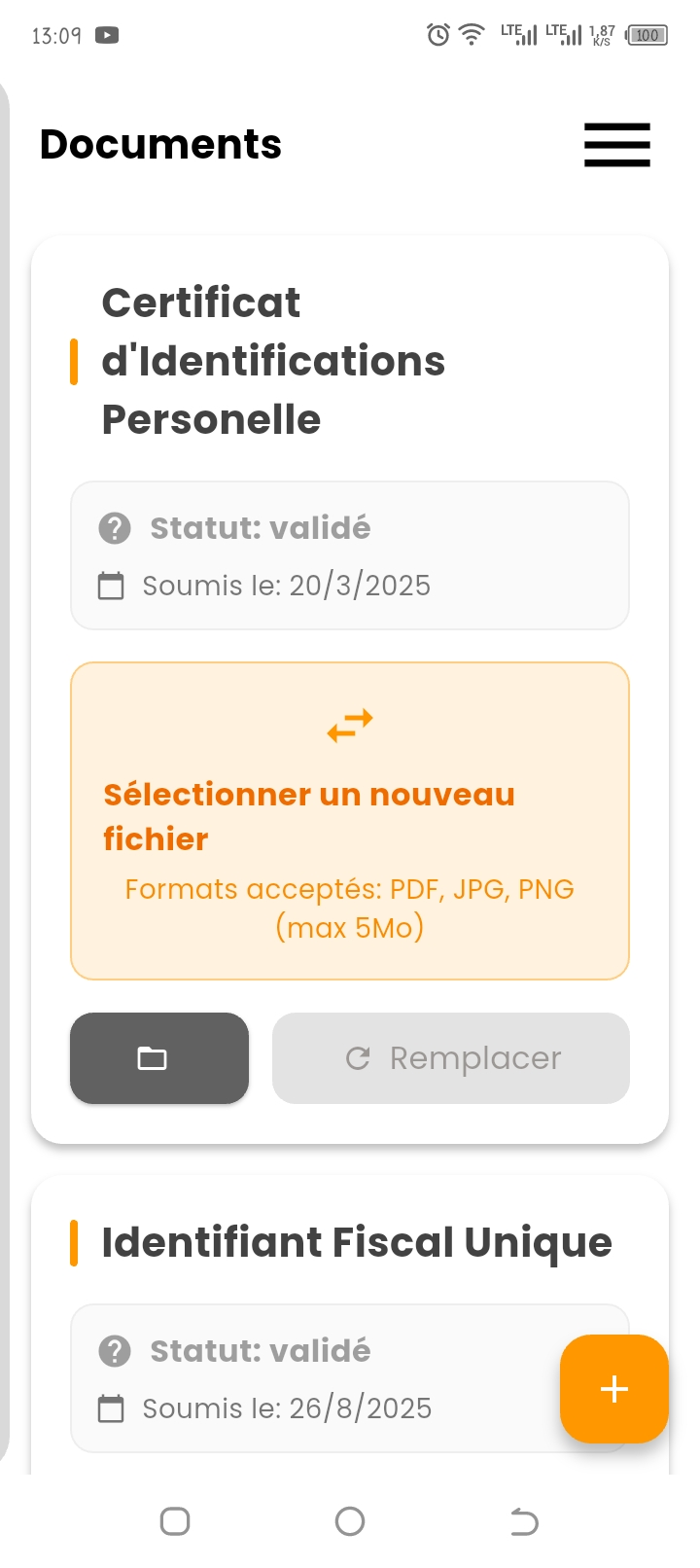
Task: Go back using system back button
Action: coord(524,1521)
